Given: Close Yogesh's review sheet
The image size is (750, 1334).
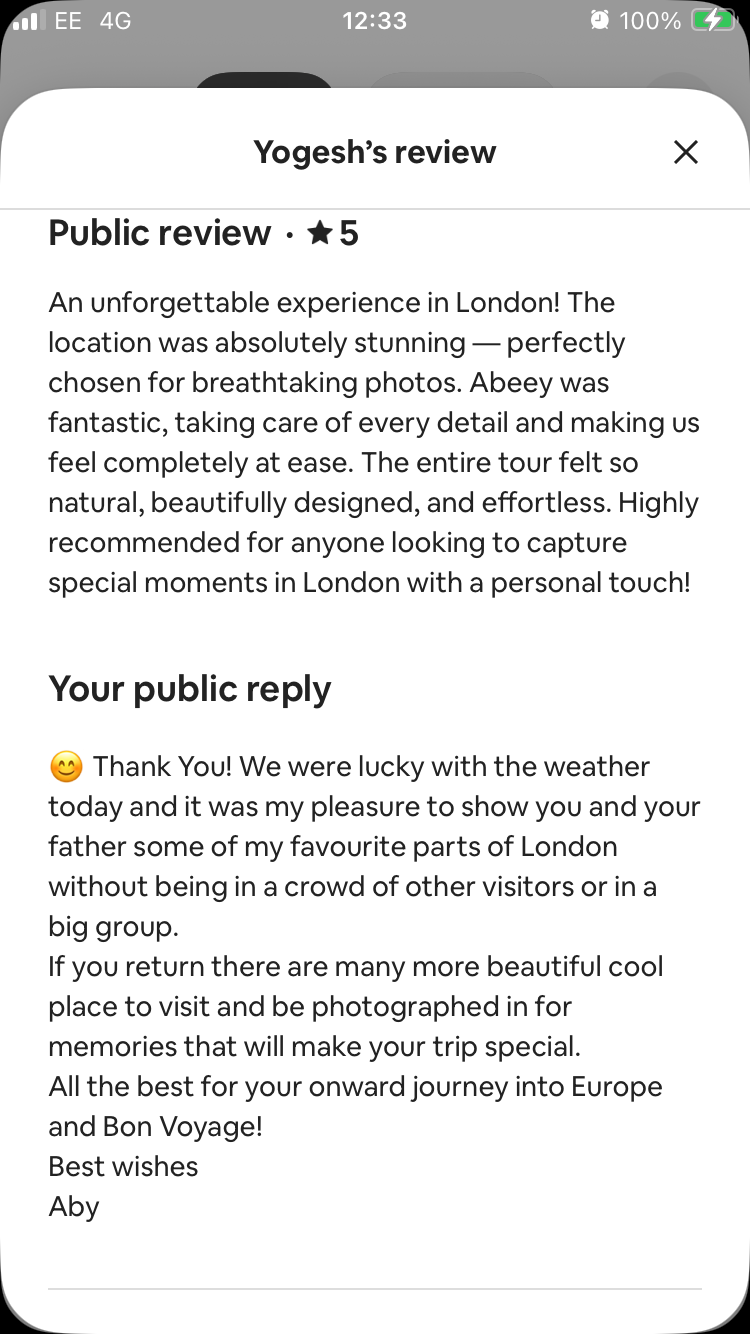Looking at the screenshot, I should click(x=685, y=152).
